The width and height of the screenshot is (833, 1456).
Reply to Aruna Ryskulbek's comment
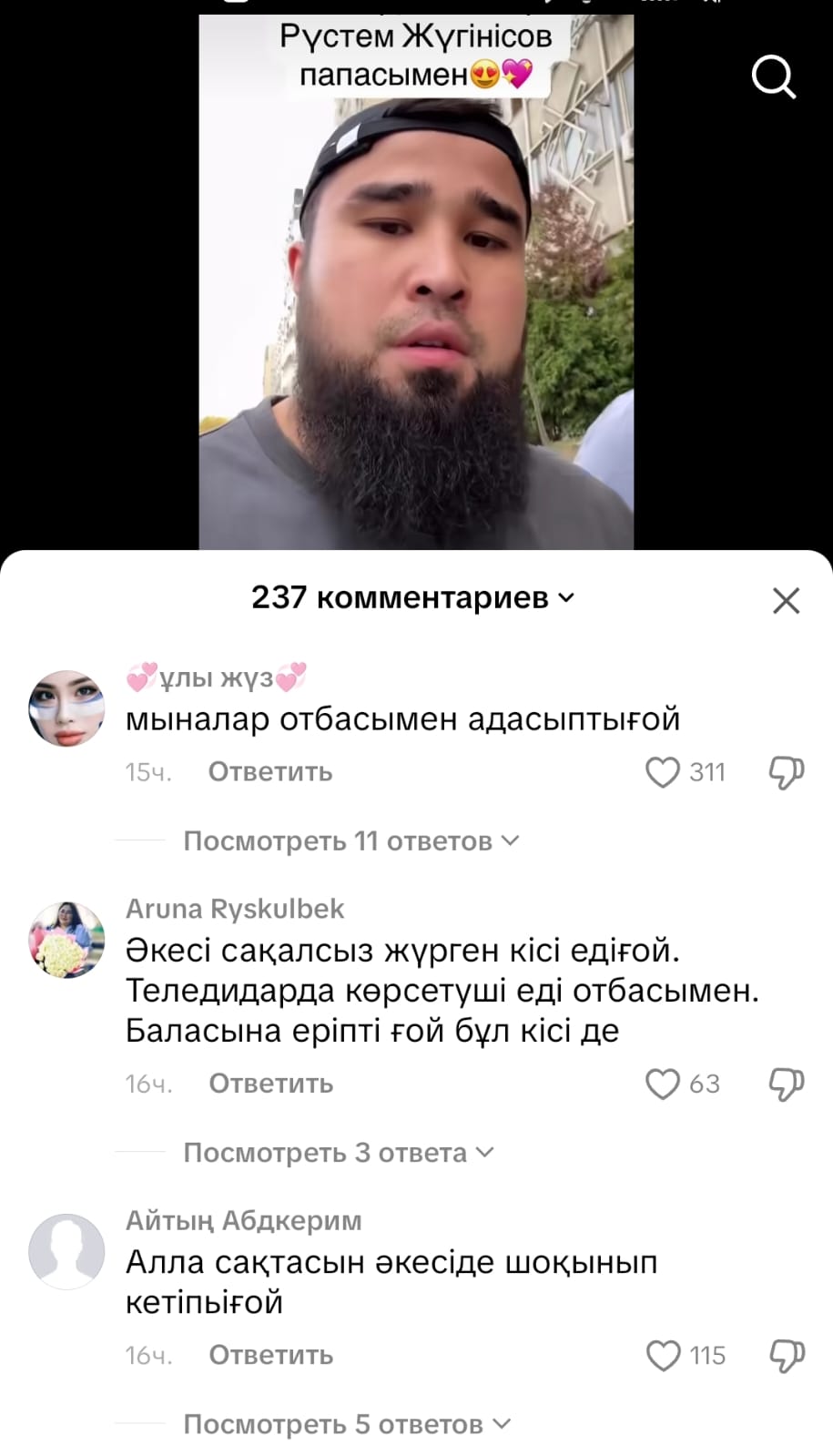pyautogui.click(x=270, y=1084)
